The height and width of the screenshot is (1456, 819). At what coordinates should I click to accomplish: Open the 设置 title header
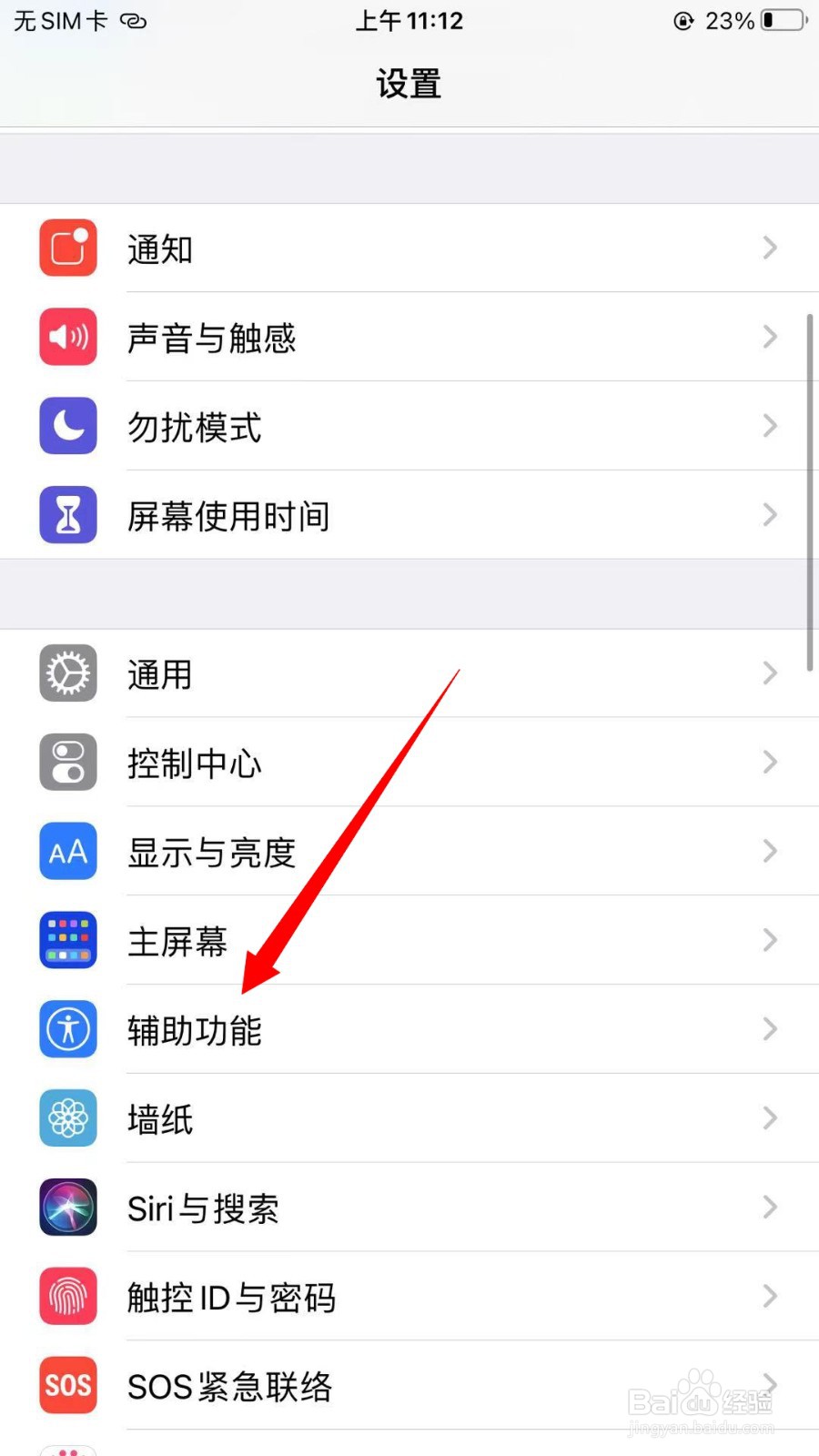coord(409,83)
